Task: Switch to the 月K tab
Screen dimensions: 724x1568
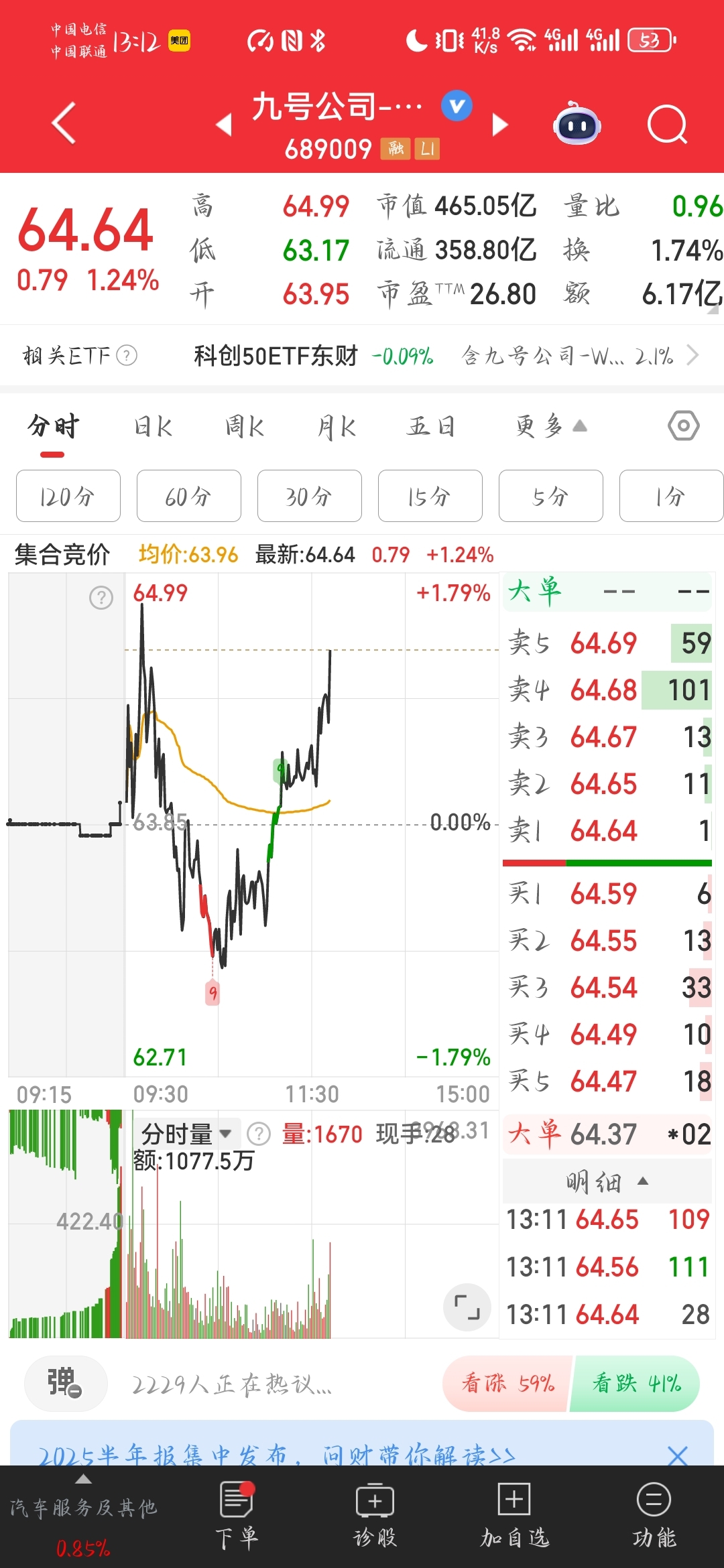Action: (337, 426)
